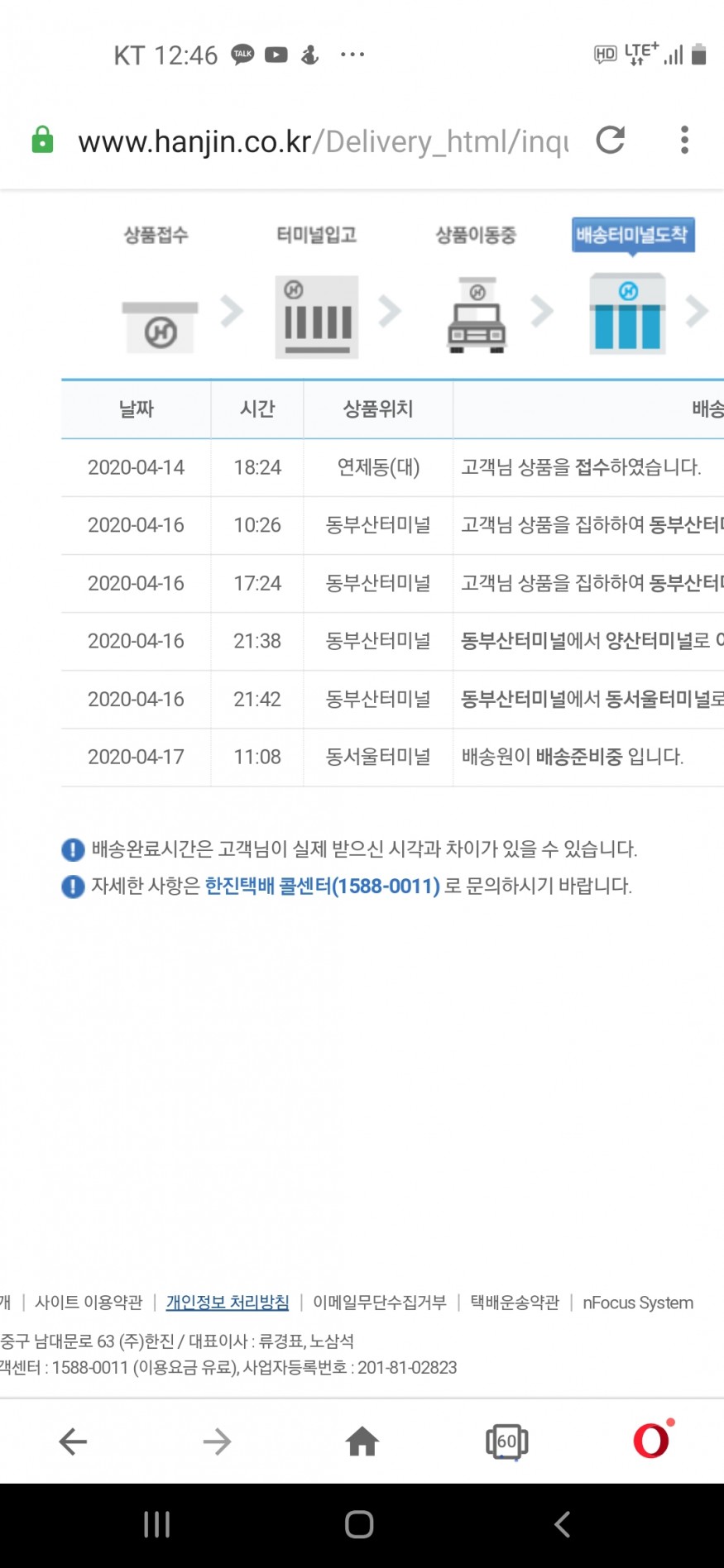This screenshot has width=724, height=1568.
Task: Reload the Hanjin tracking page
Action: pyautogui.click(x=611, y=140)
